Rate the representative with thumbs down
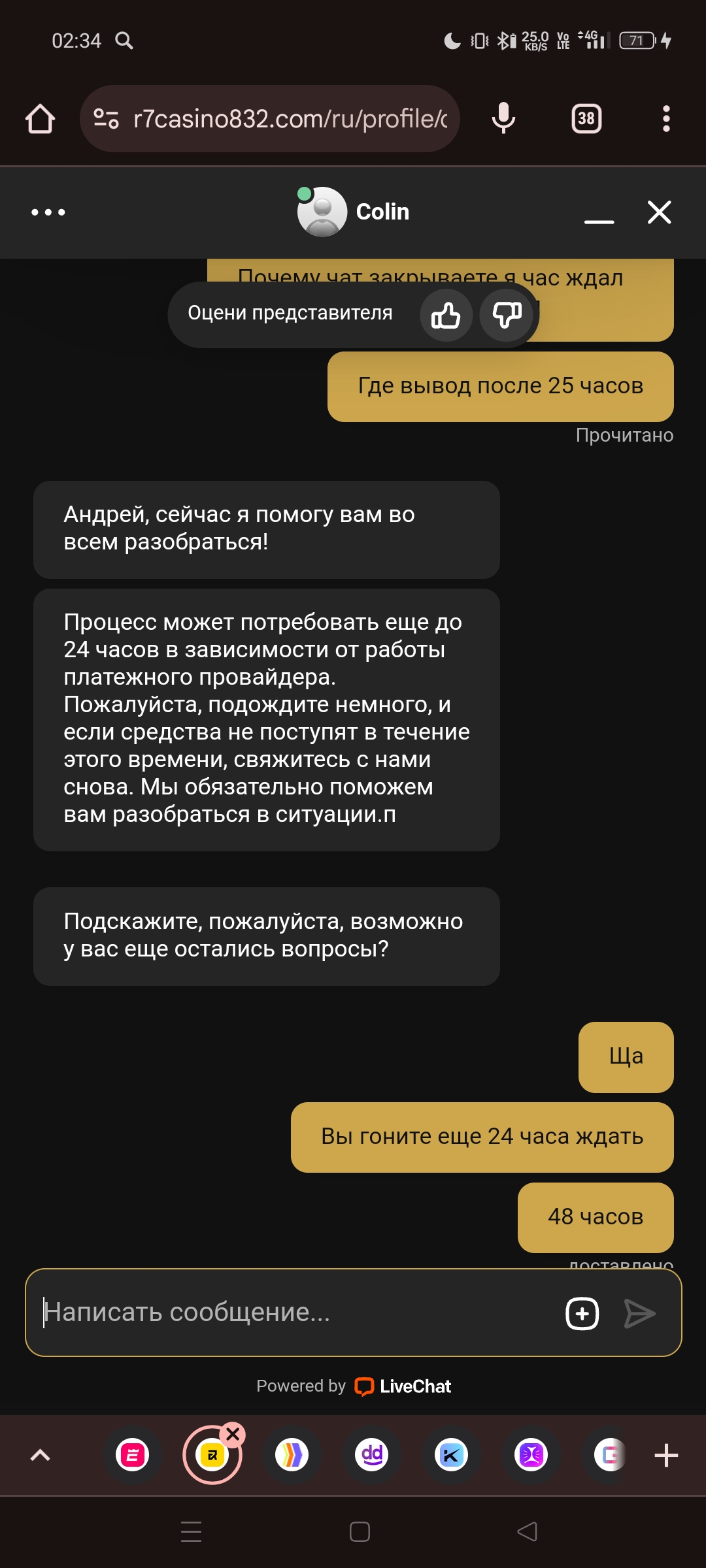The width and height of the screenshot is (706, 1568). pyautogui.click(x=506, y=316)
